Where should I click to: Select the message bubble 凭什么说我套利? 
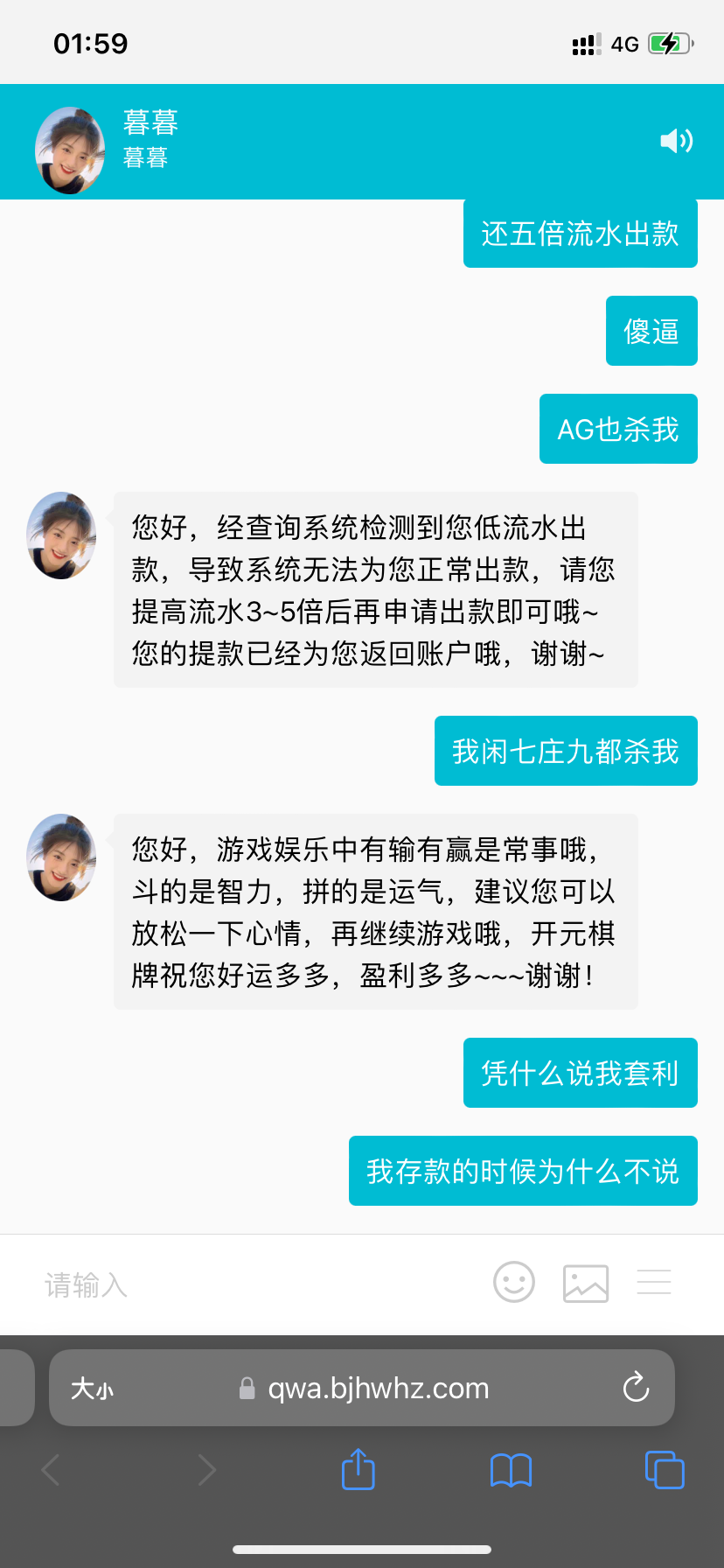[x=580, y=1072]
